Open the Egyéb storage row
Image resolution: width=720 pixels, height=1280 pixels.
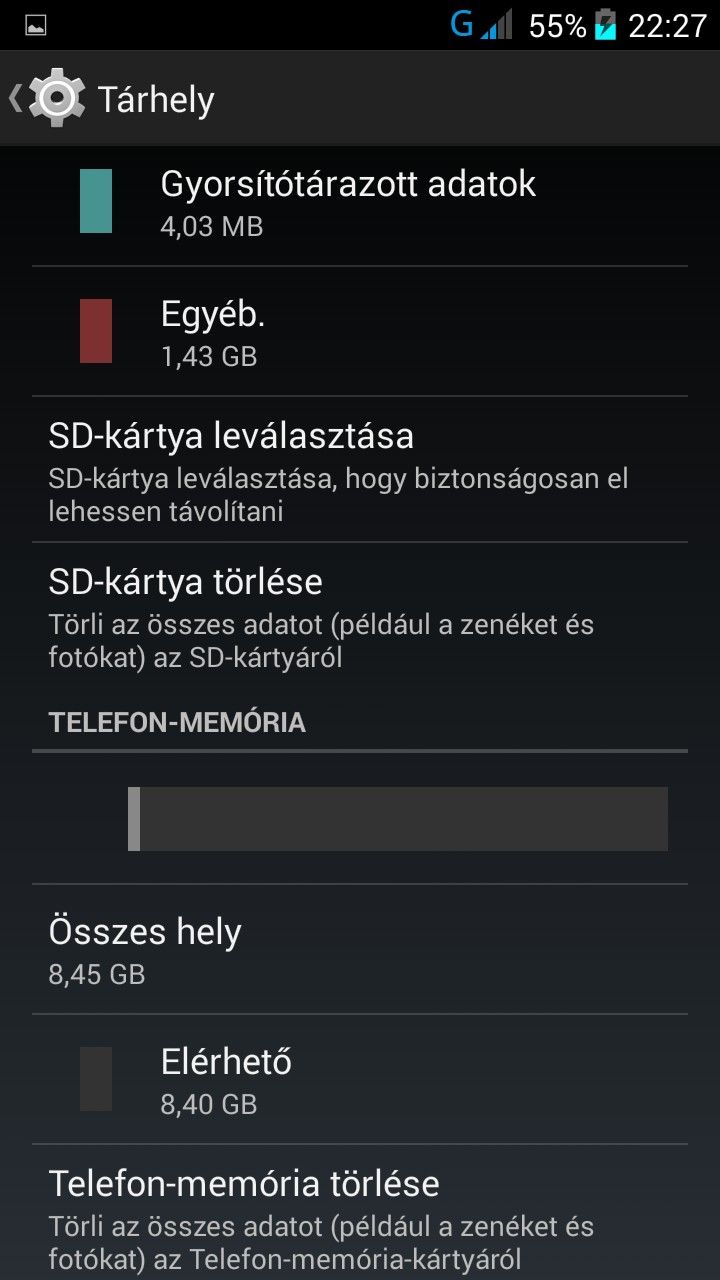(x=360, y=331)
